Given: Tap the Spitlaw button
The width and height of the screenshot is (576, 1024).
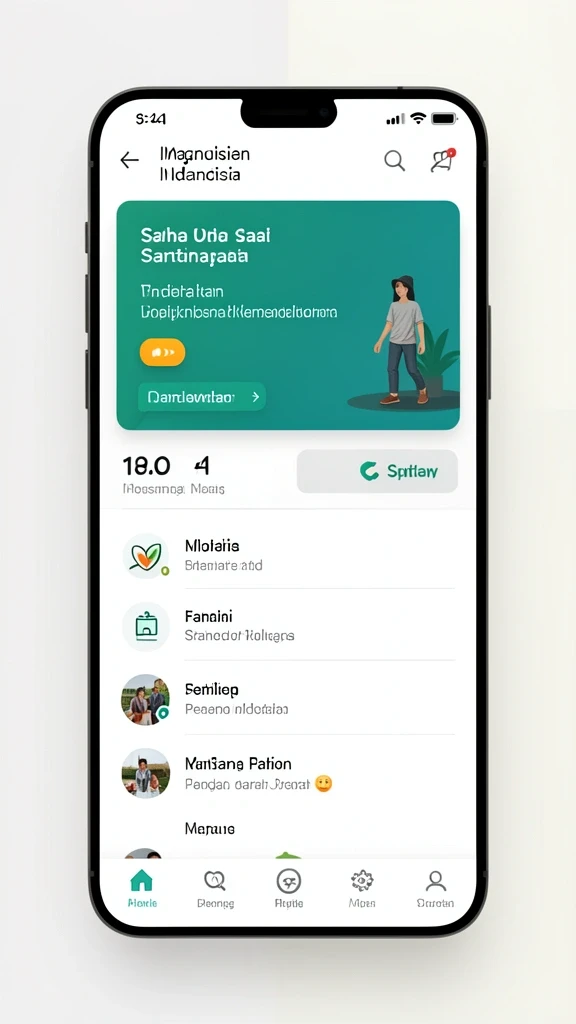Looking at the screenshot, I should [377, 471].
